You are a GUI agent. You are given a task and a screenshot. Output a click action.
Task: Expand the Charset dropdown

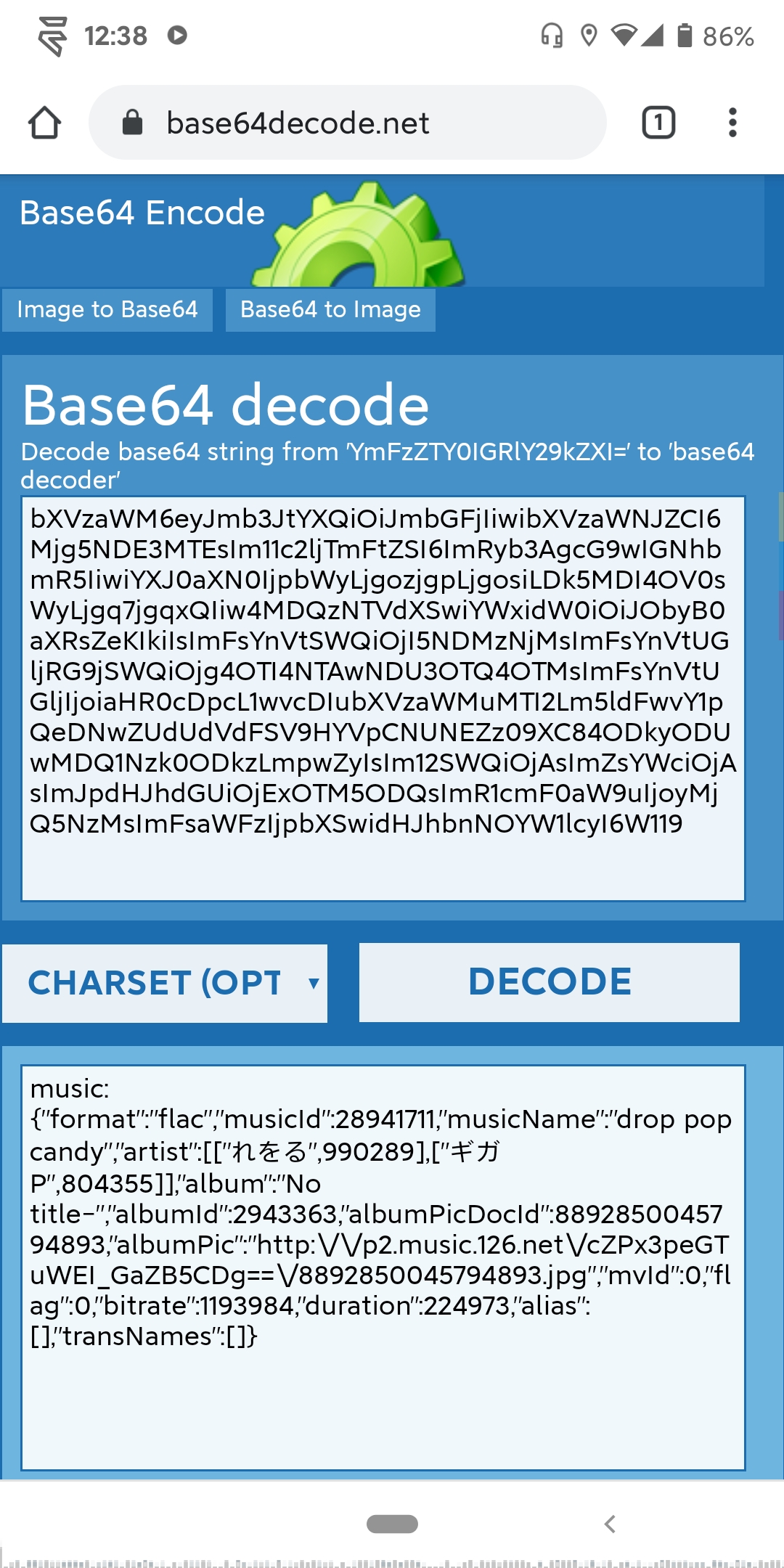(x=165, y=984)
